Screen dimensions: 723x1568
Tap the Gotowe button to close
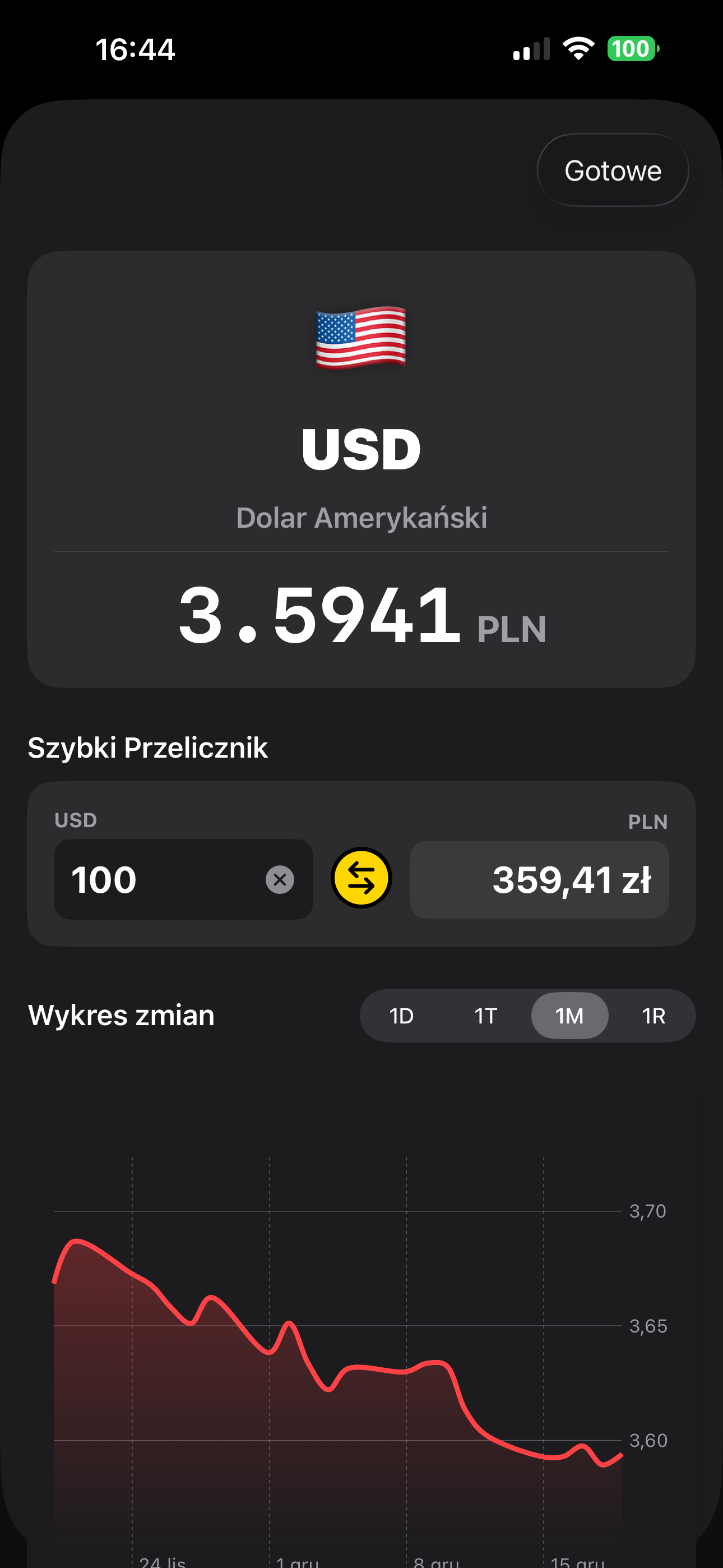point(612,170)
